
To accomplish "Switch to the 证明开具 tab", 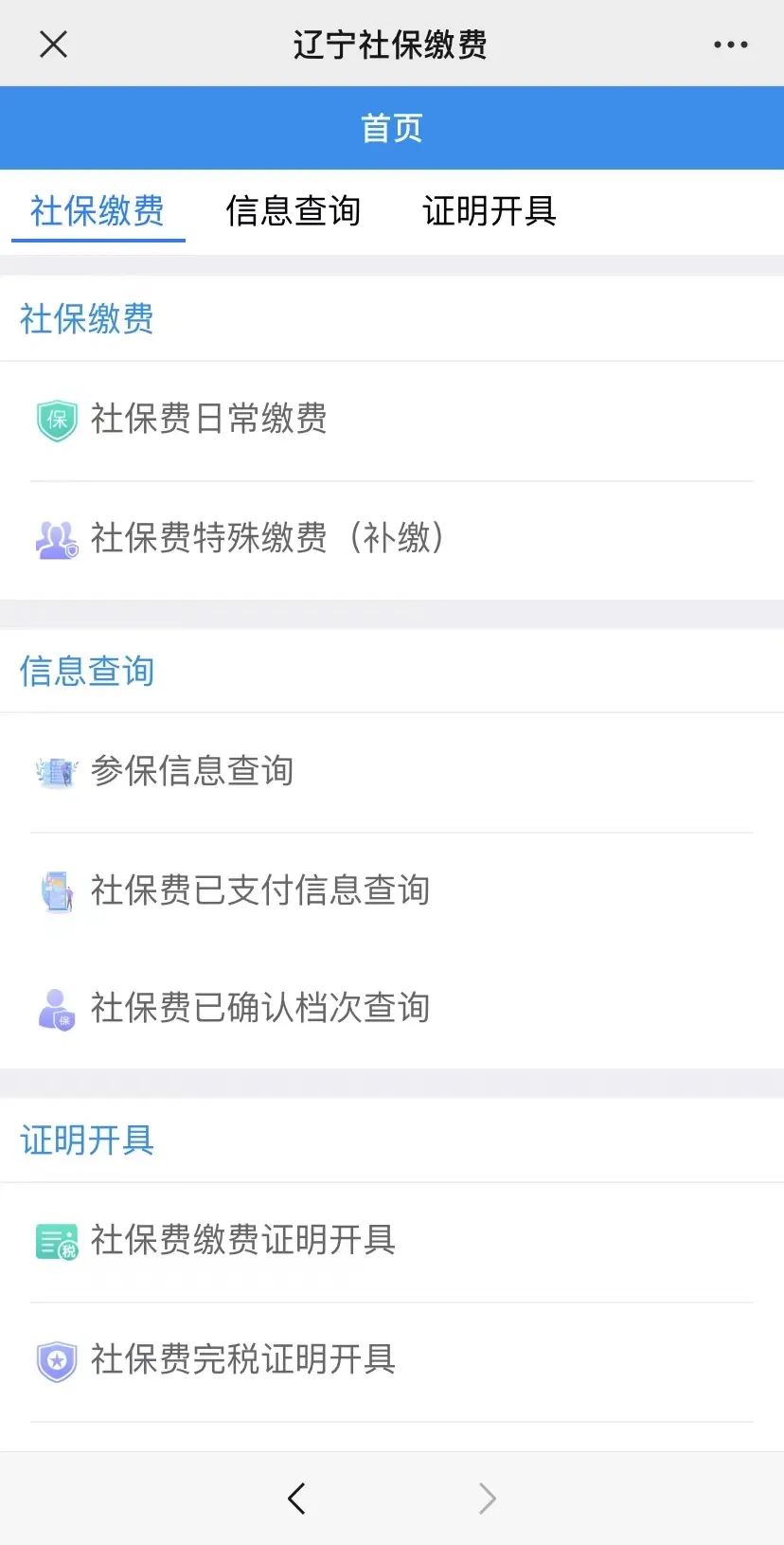I will pyautogui.click(x=490, y=210).
